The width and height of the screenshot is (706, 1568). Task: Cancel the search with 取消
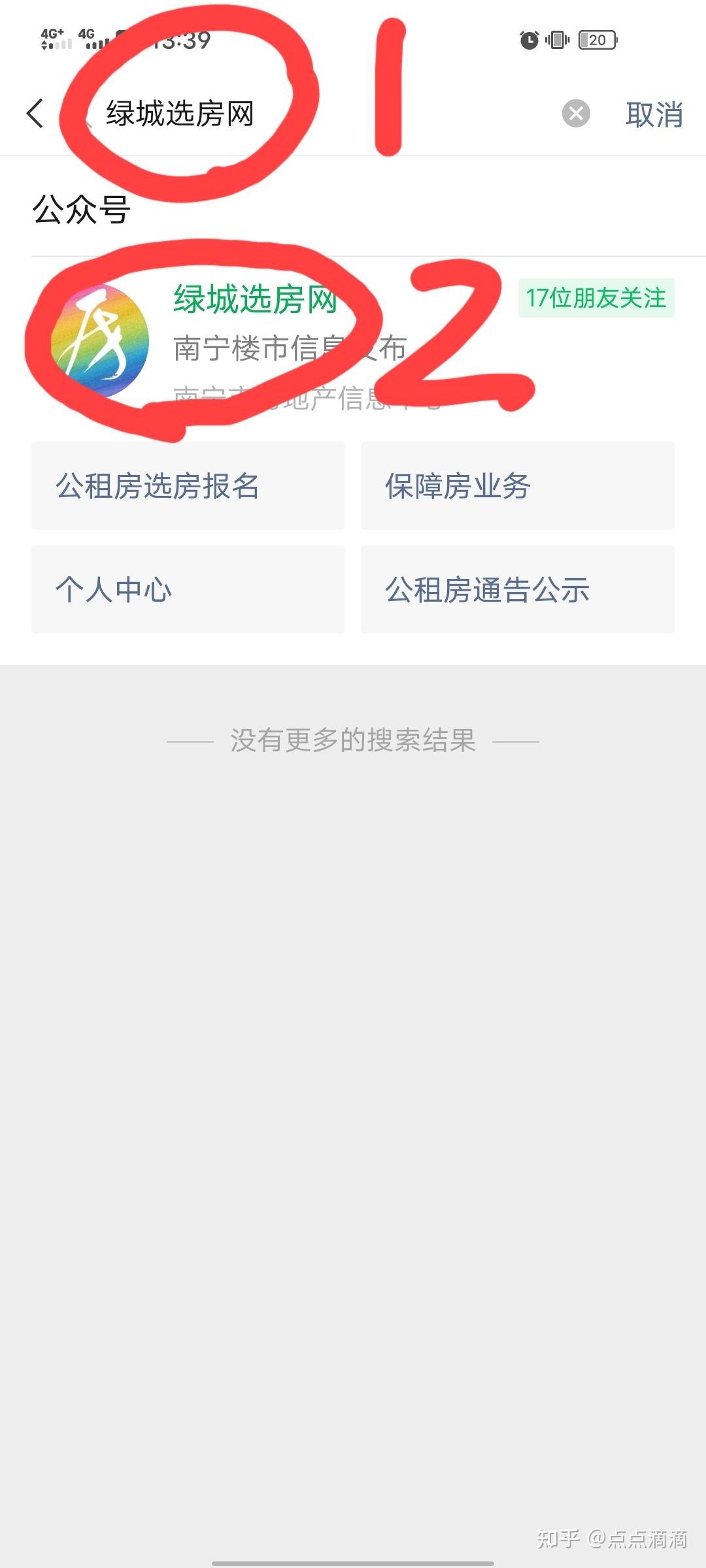pos(654,114)
